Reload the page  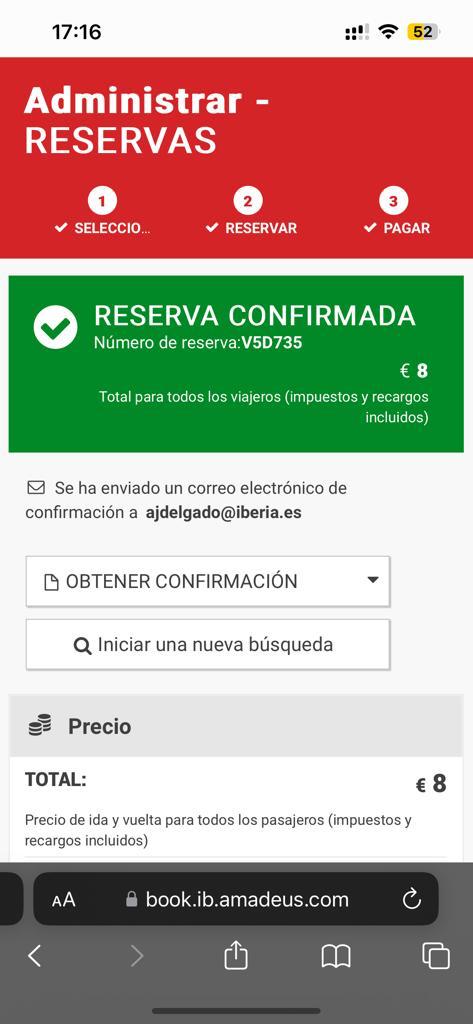[412, 900]
